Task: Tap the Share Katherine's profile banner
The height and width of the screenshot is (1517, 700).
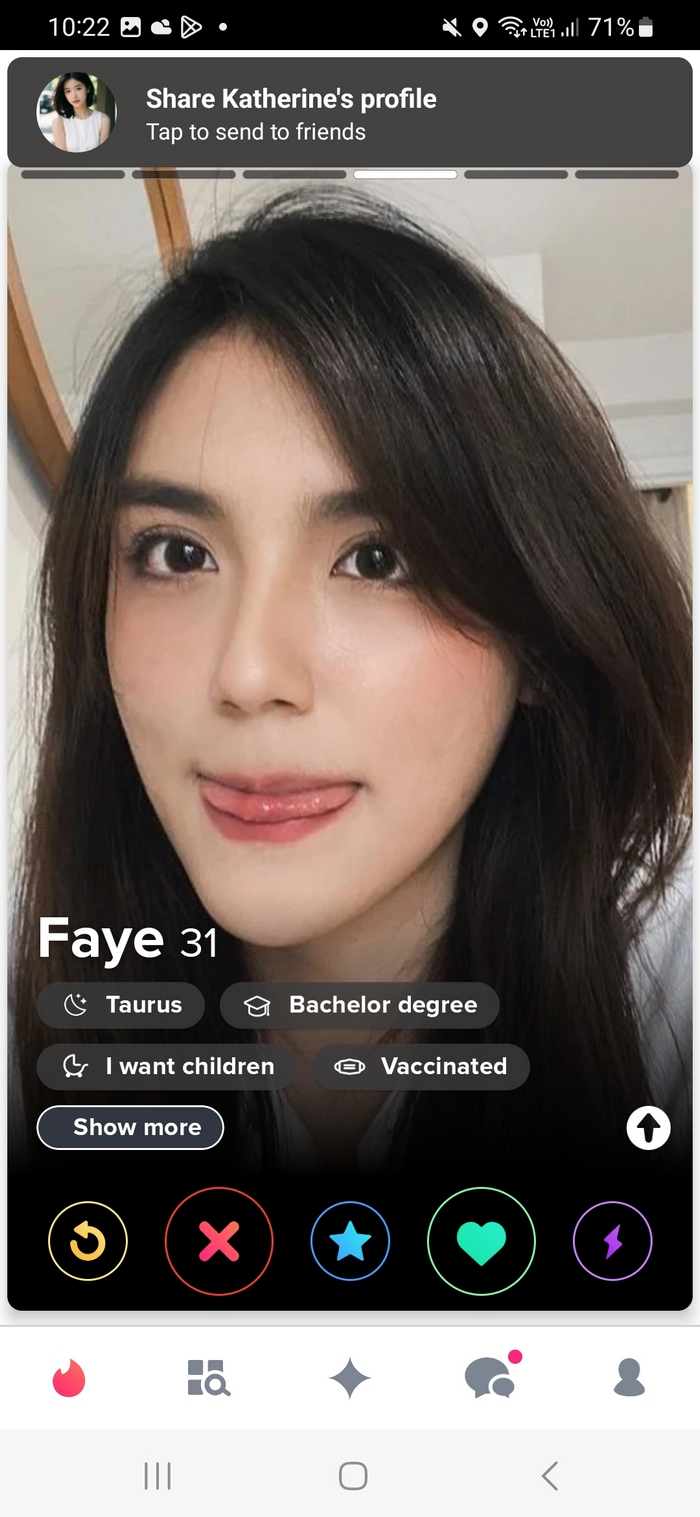Action: click(350, 112)
